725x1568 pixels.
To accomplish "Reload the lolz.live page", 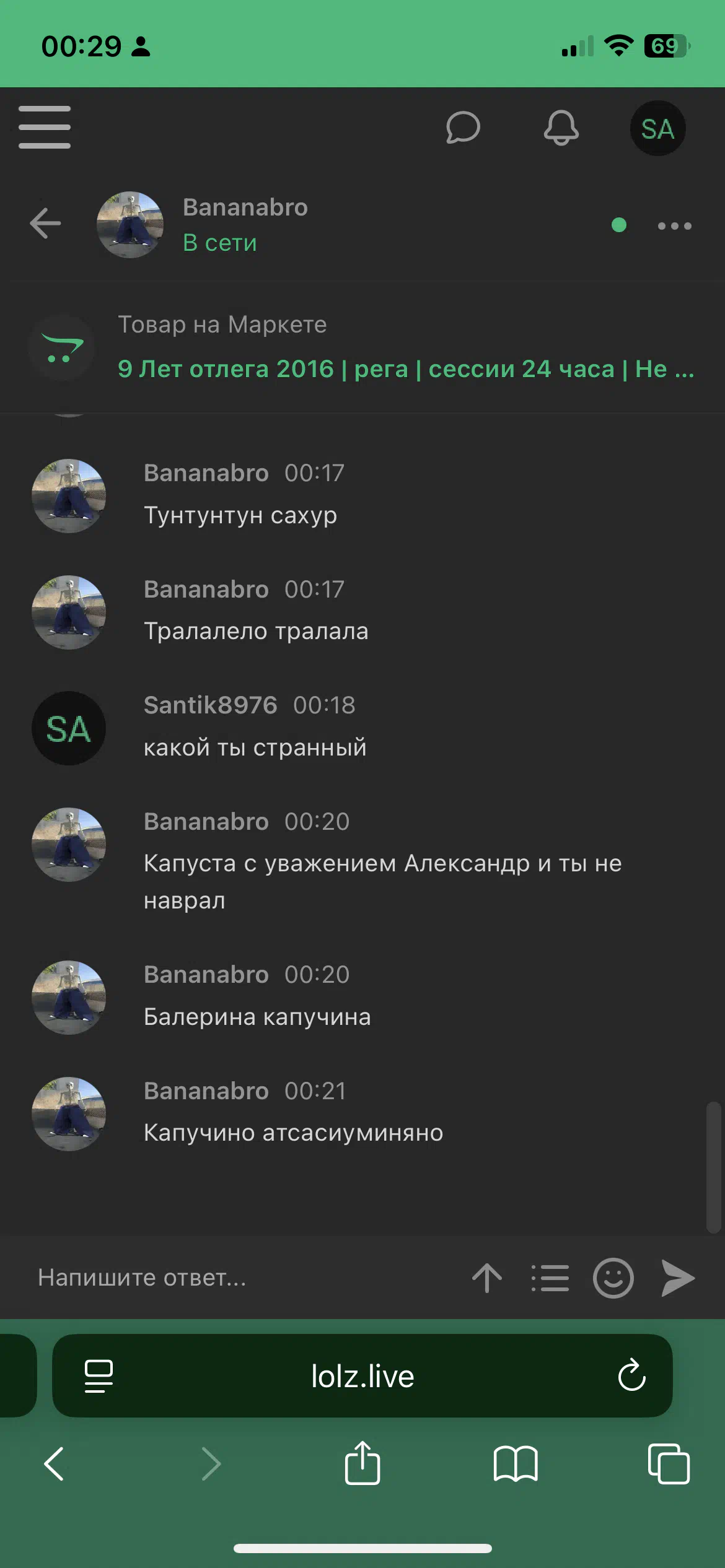I will click(x=631, y=1375).
